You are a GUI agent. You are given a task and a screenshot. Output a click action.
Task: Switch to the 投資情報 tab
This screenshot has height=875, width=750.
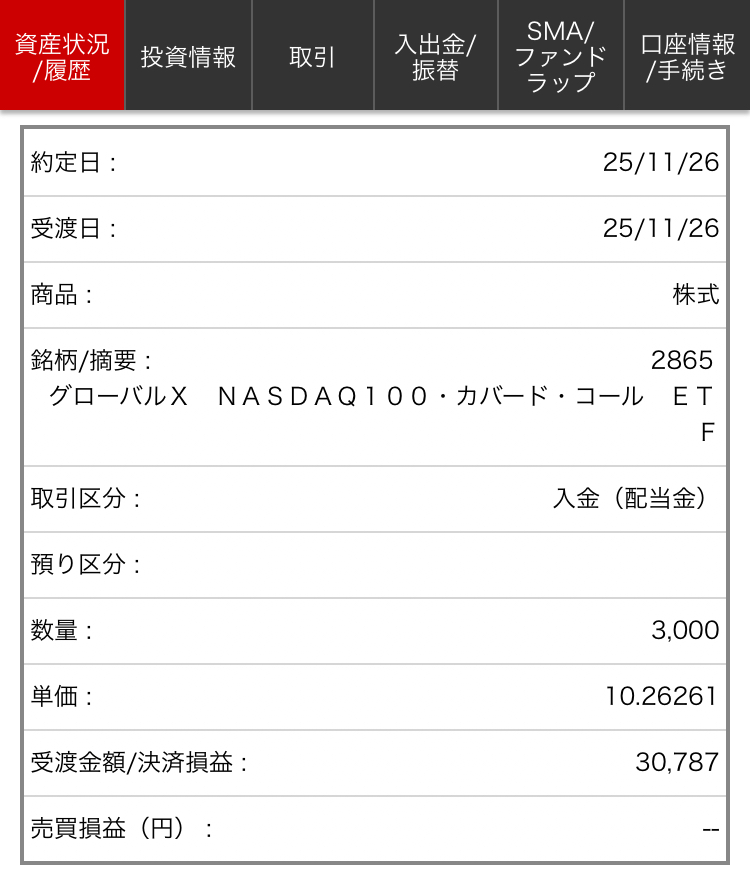[188, 56]
